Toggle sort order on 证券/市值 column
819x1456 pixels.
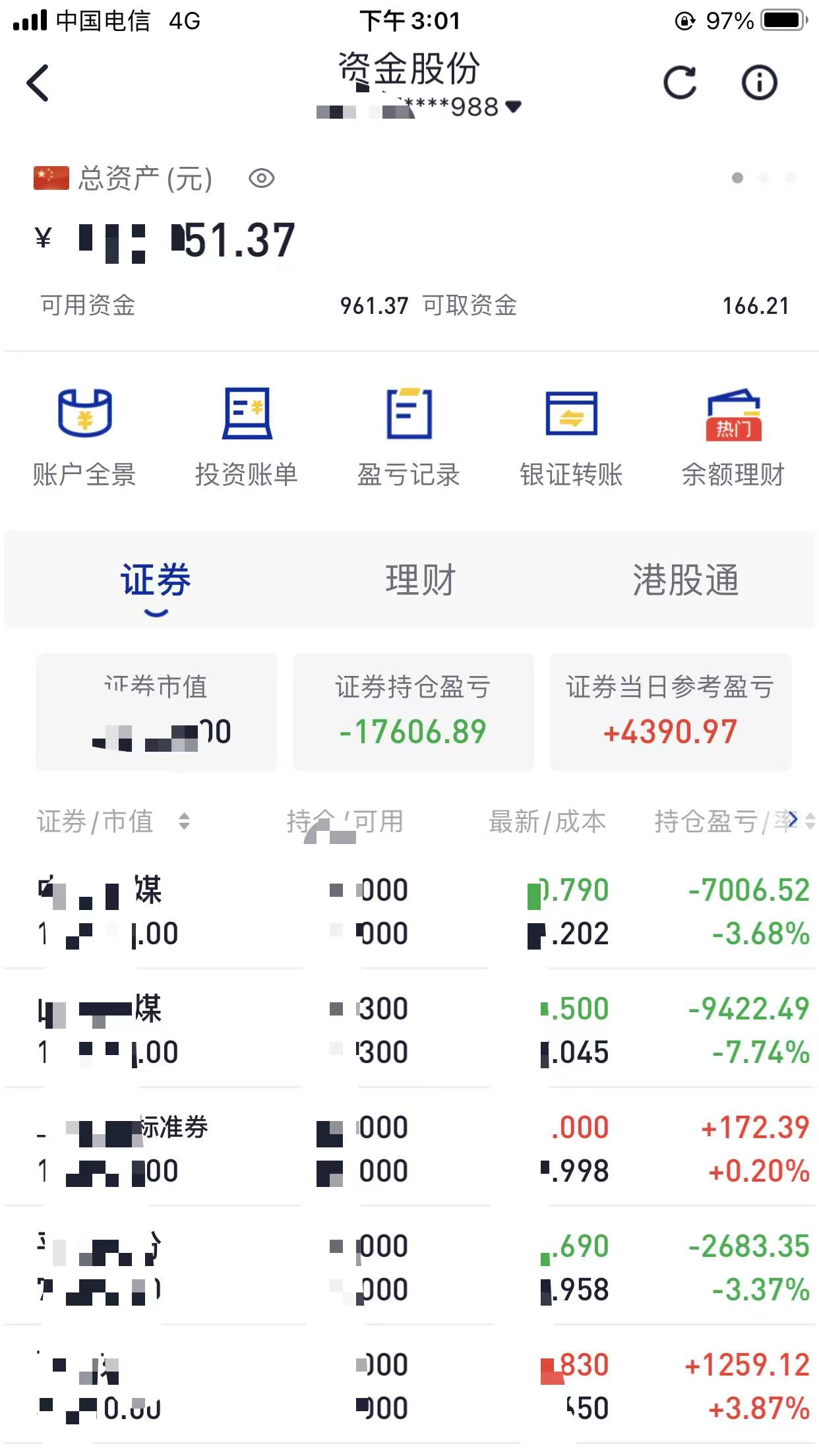pos(185,823)
